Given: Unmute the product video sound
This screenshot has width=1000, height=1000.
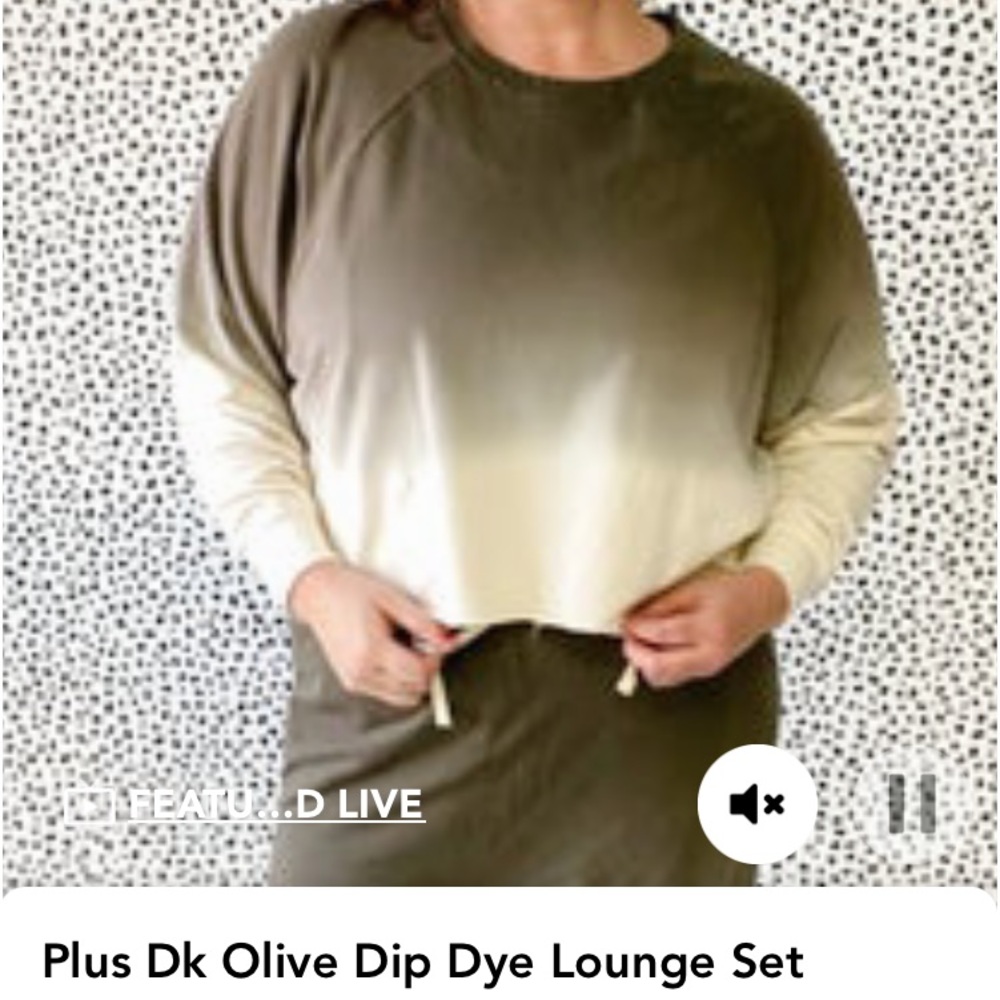Looking at the screenshot, I should 757,804.
